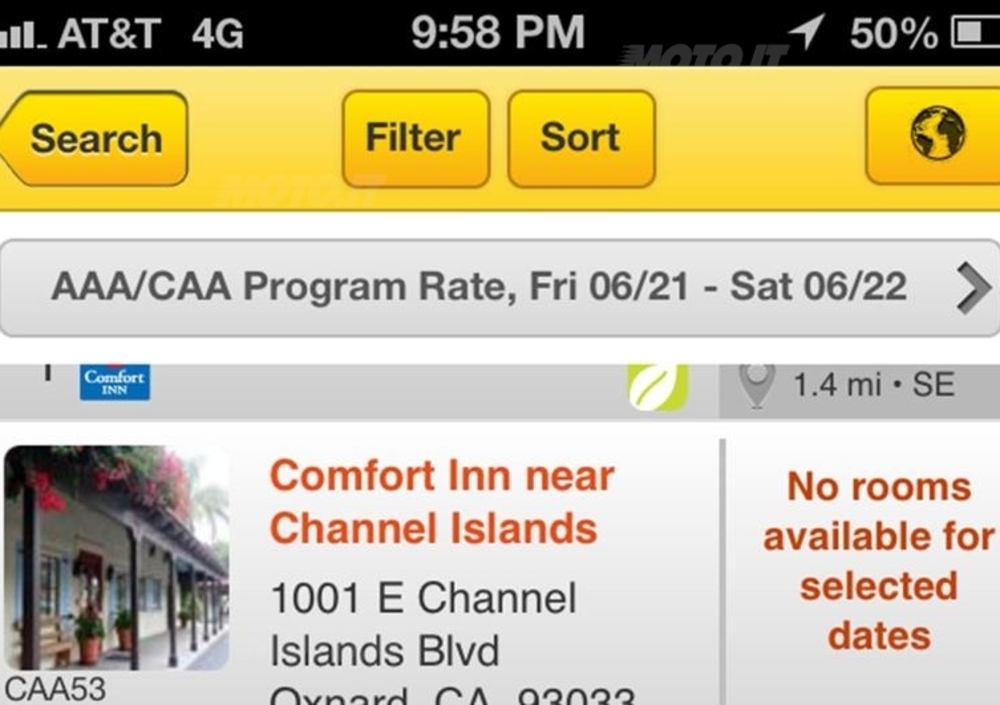Change the AAA/CAA Program Rate dates

tap(499, 288)
